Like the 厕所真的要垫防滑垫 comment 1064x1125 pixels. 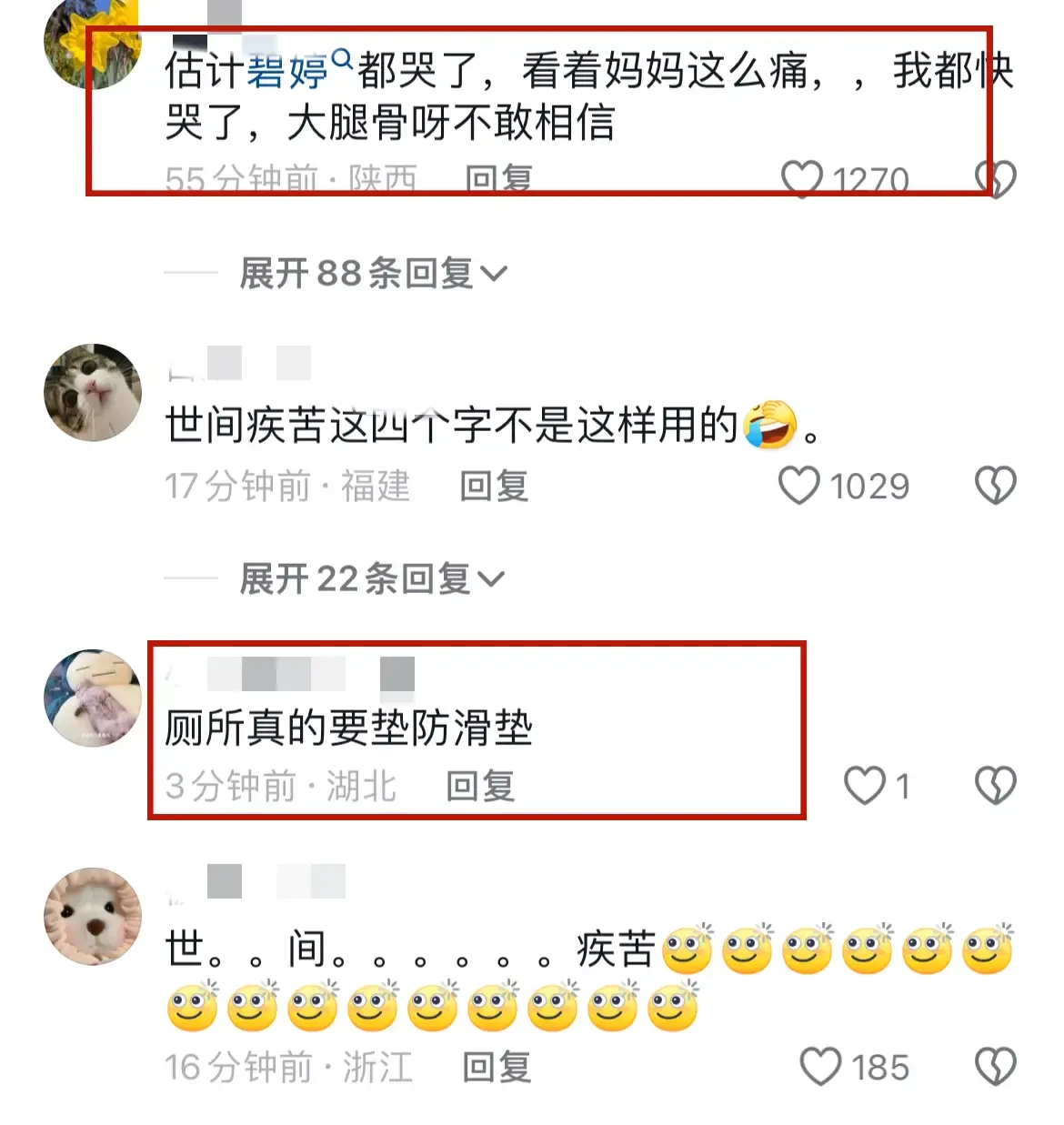pyautogui.click(x=864, y=786)
